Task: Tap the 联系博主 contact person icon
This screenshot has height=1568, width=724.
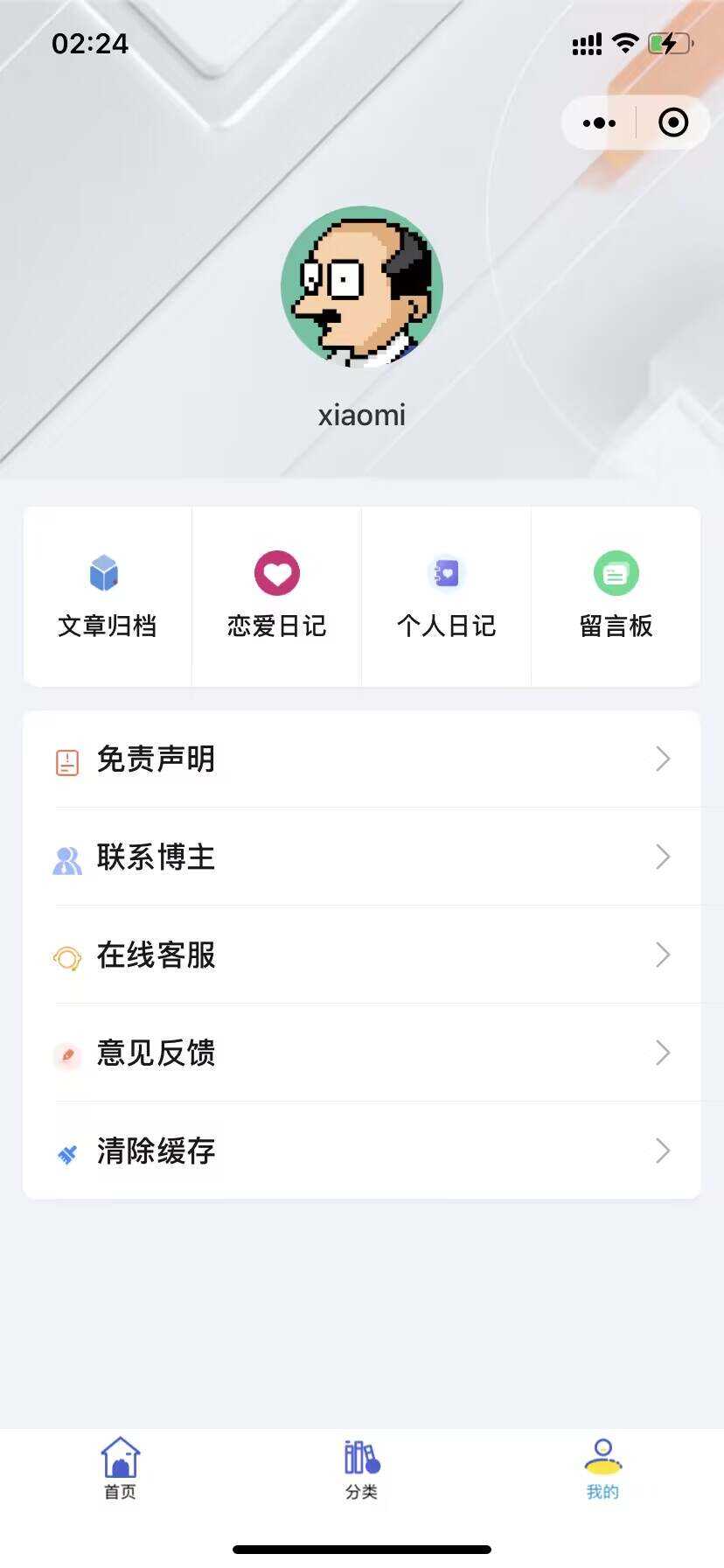Action: click(x=66, y=857)
